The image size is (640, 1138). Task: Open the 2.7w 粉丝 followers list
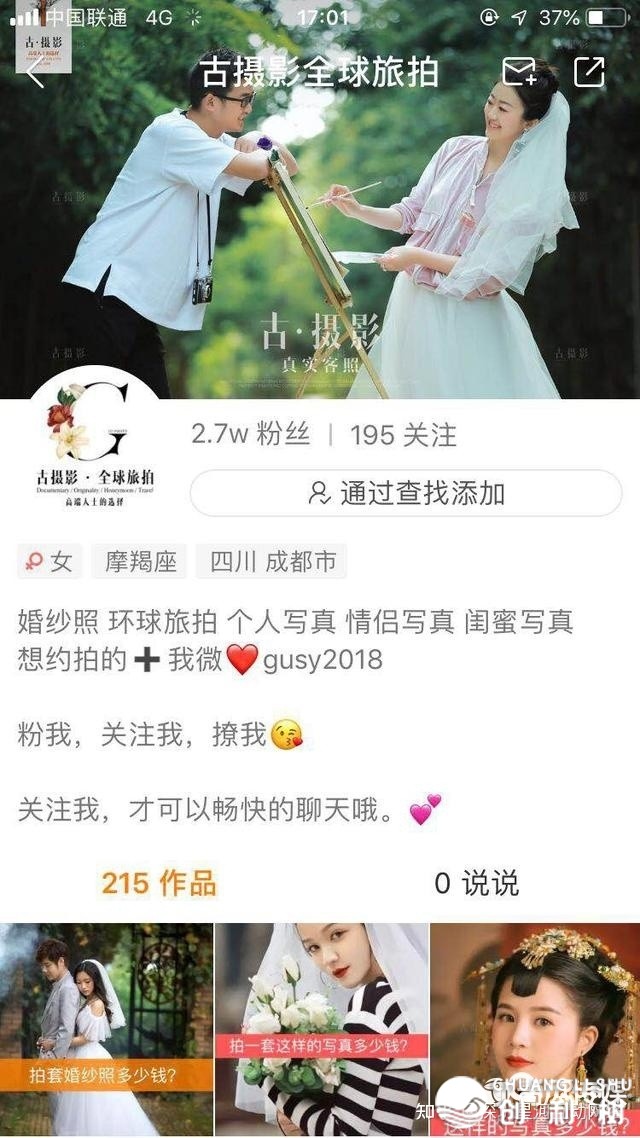251,435
